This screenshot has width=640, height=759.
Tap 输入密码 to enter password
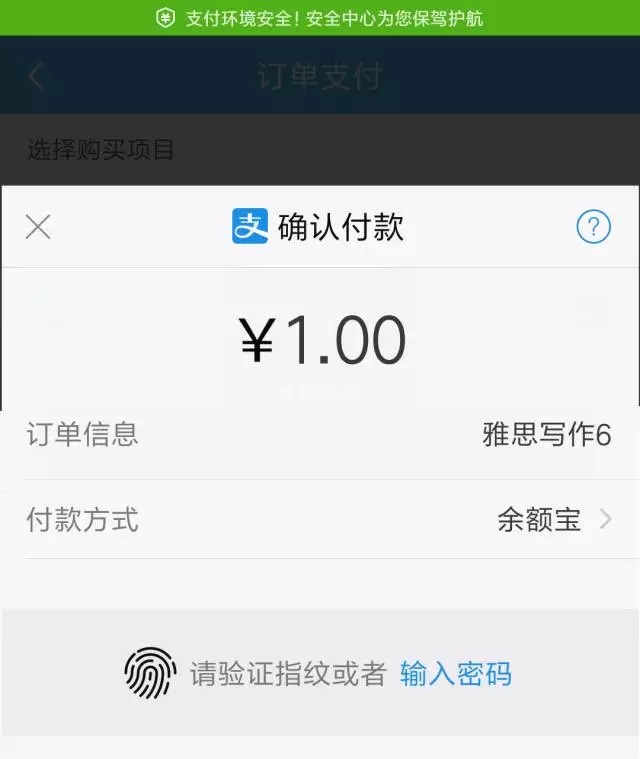456,674
